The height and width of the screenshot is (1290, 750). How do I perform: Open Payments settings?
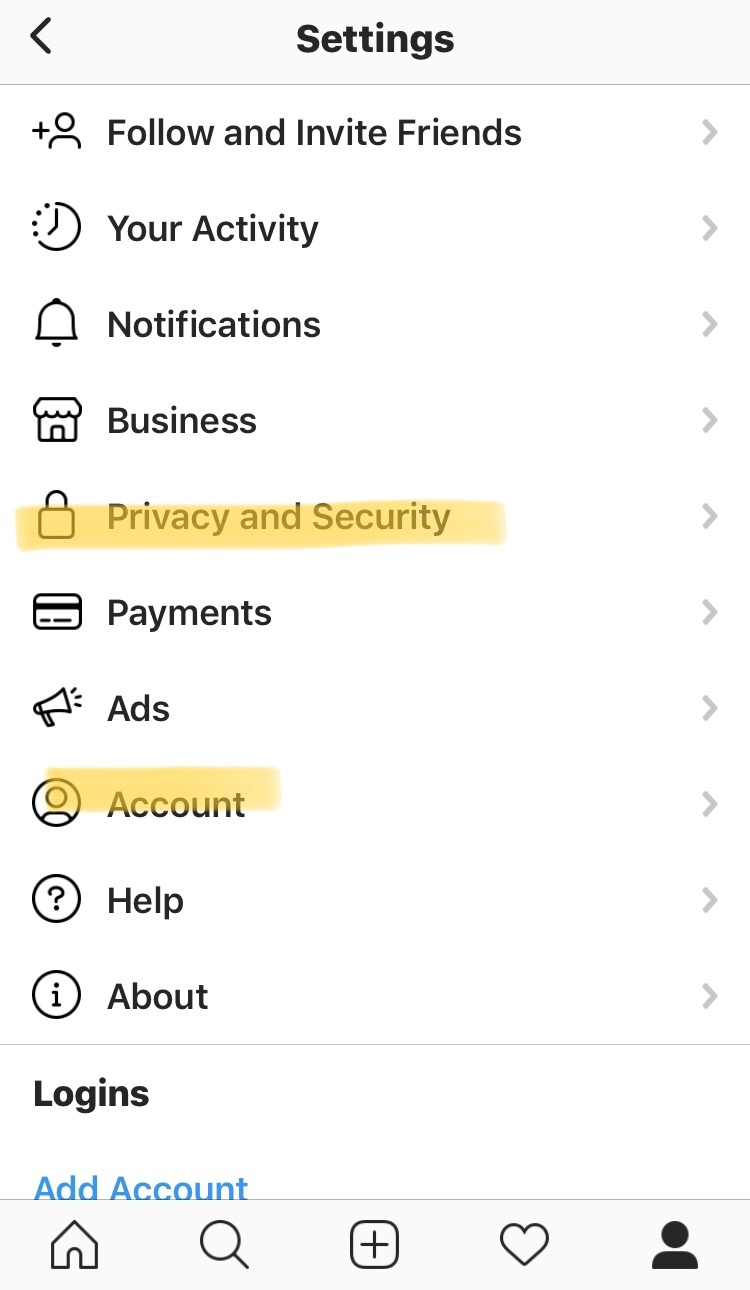coord(189,613)
